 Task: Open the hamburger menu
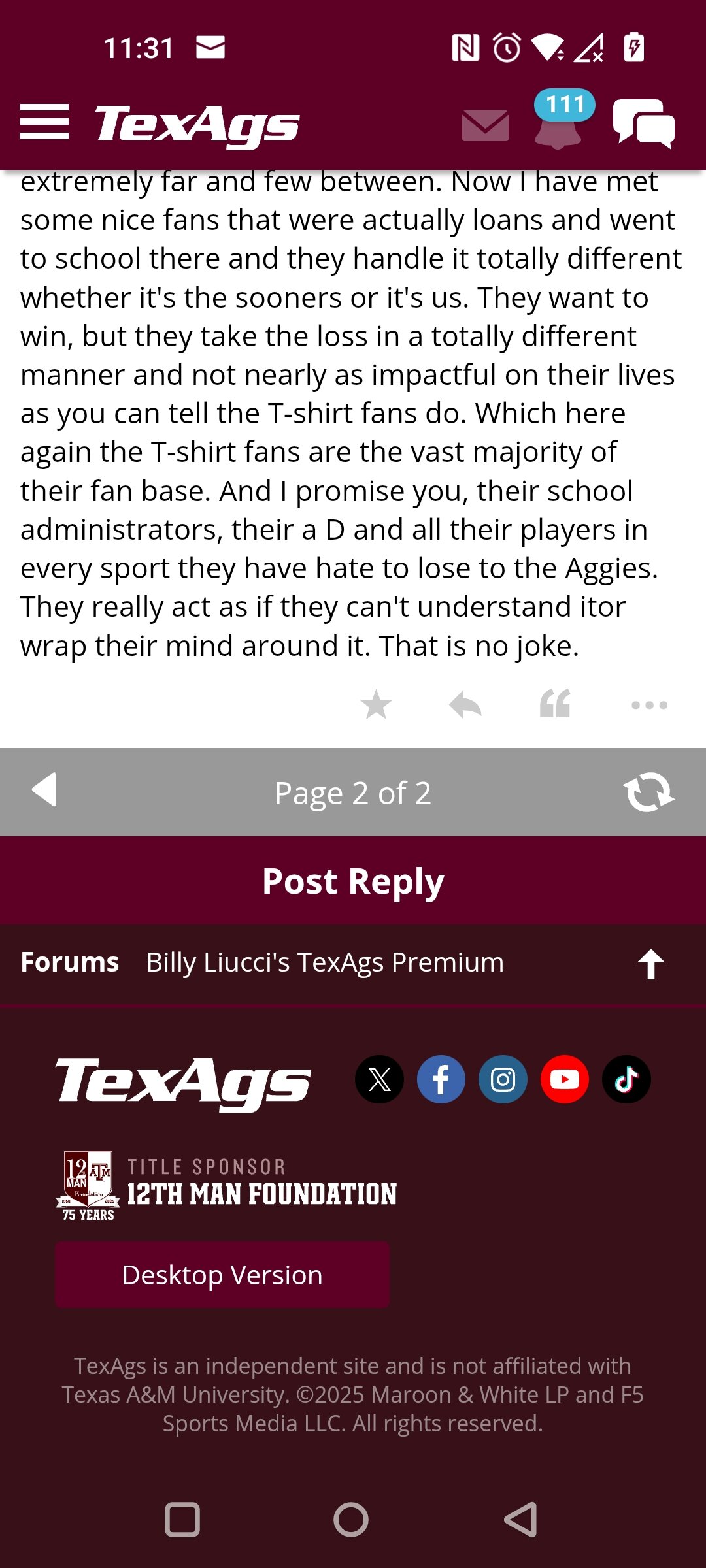tap(44, 122)
